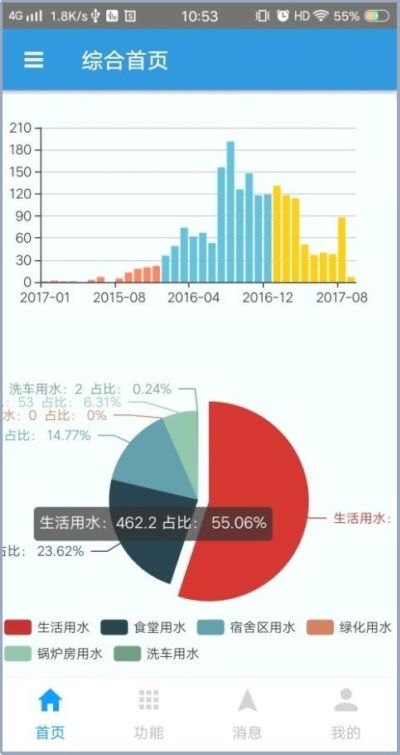Viewport: 400px width, 755px height.
Task: Open the 我的 tab
Action: point(346,714)
